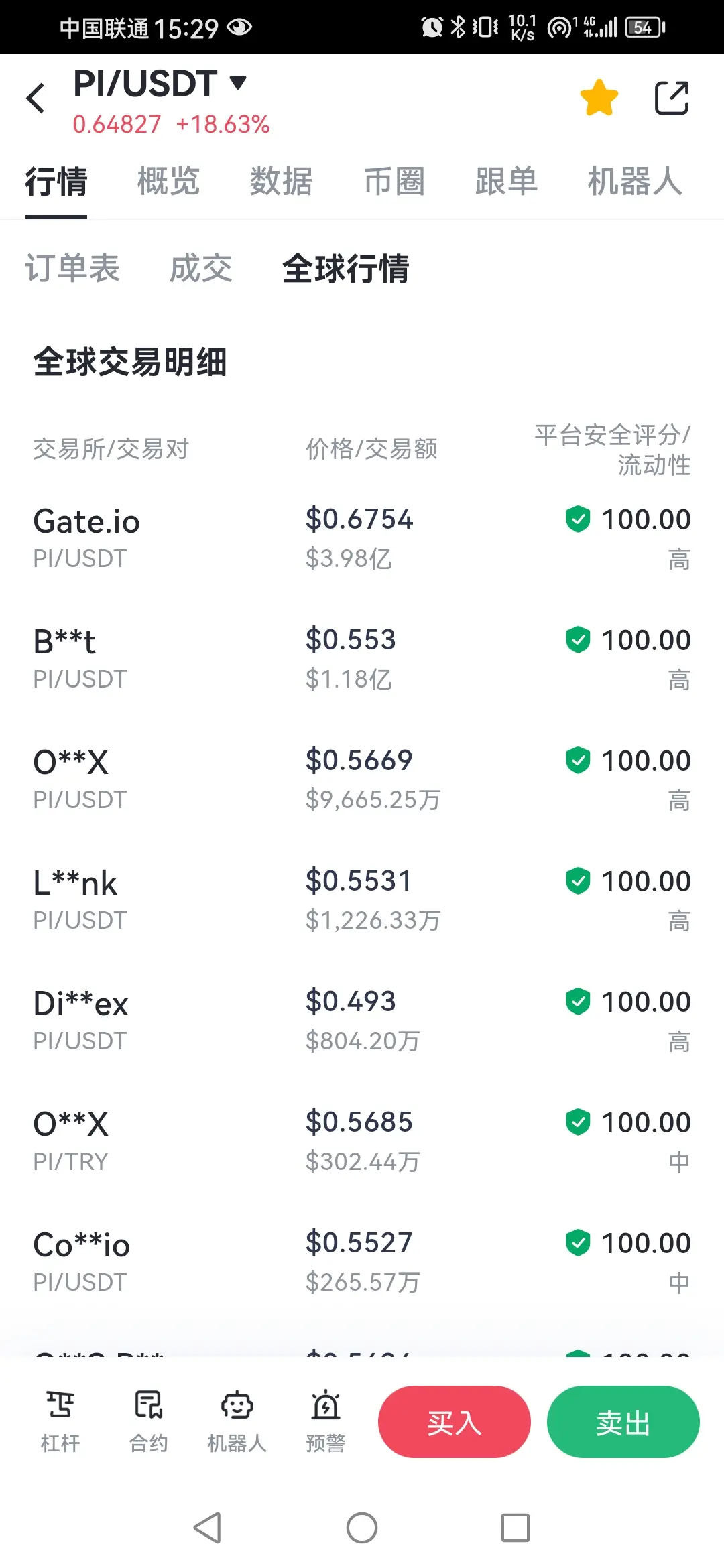The image size is (724, 1568).
Task: Go back using the top-left arrow
Action: coord(36,99)
